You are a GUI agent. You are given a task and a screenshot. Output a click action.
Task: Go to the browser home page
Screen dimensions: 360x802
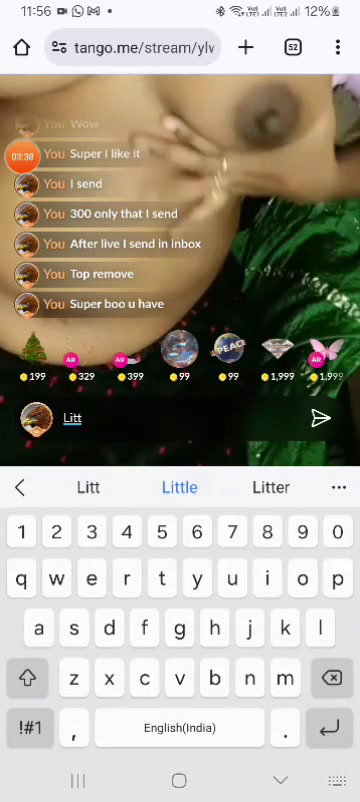21,48
